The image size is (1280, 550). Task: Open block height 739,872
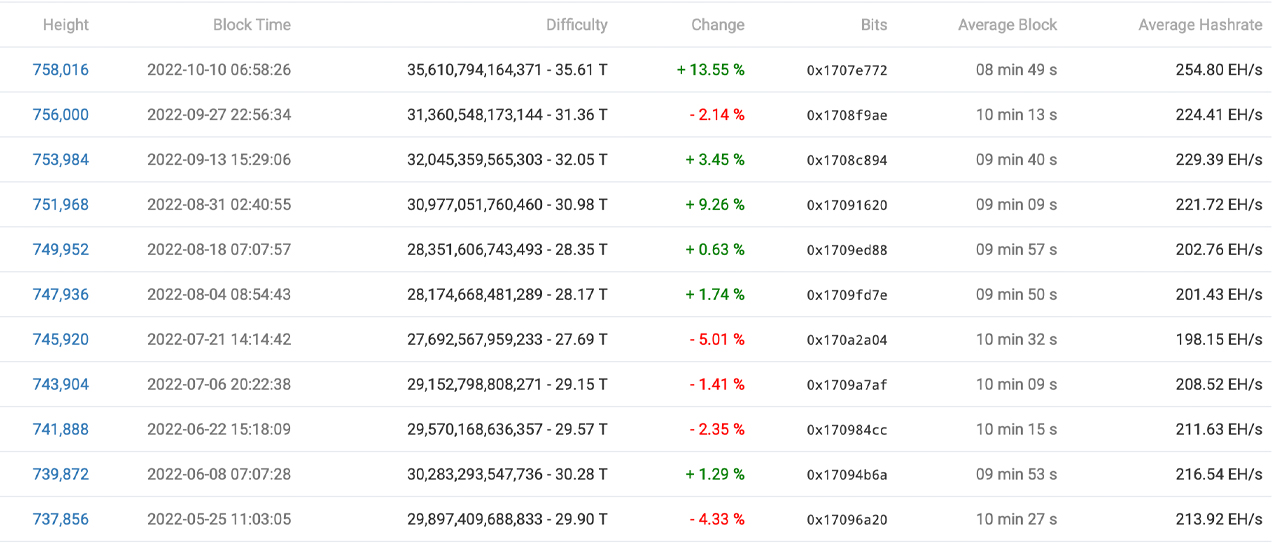coord(61,475)
